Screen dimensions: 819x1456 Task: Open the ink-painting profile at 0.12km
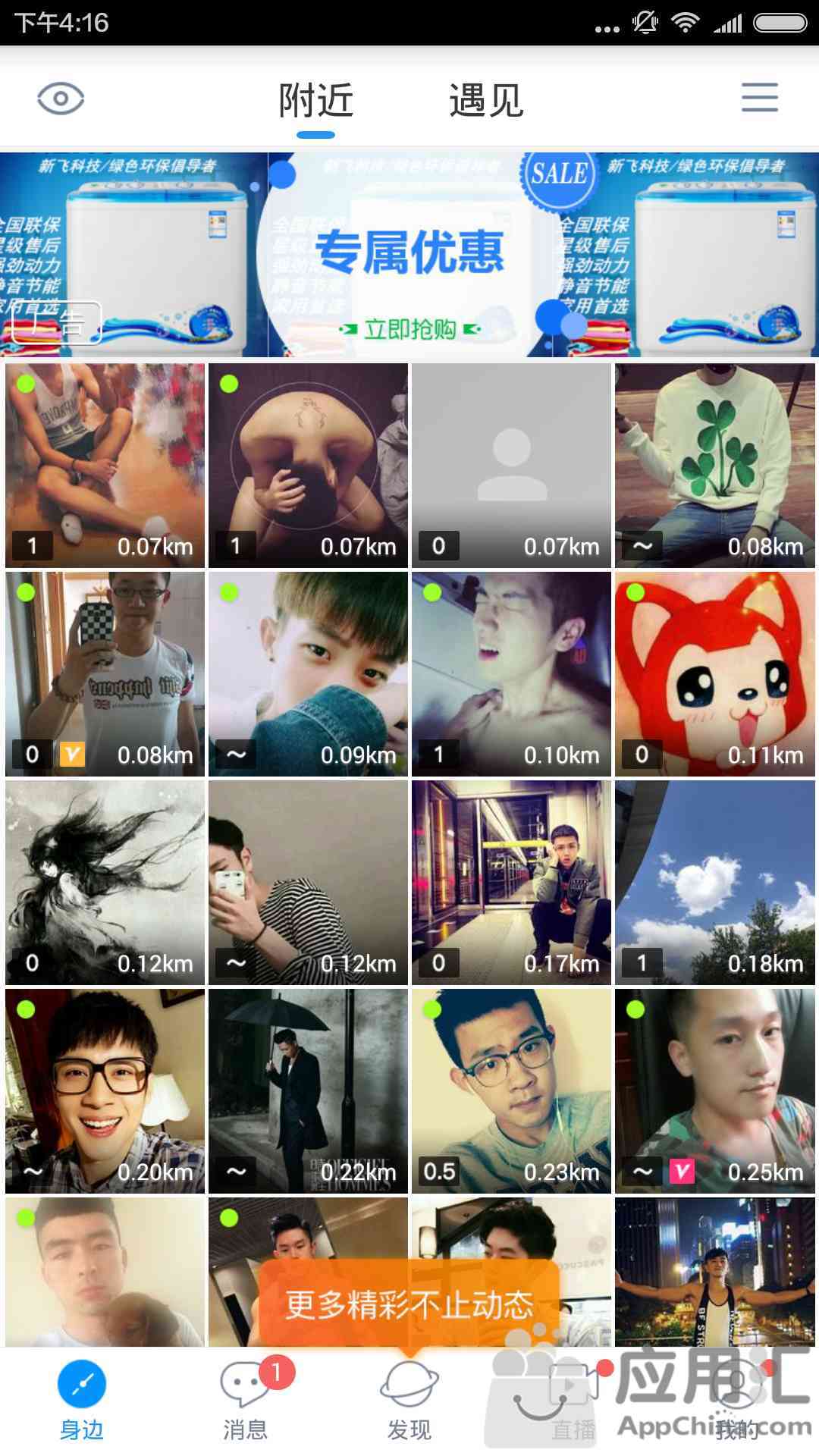(x=105, y=882)
